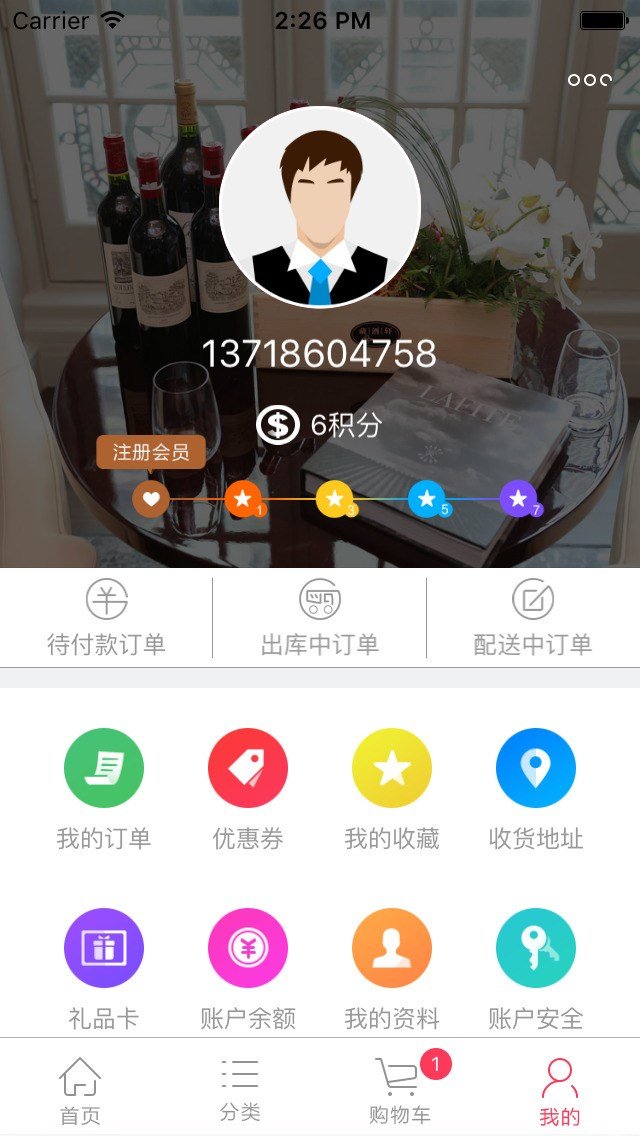View 出库中订单 orders being shipped
The height and width of the screenshot is (1136, 640).
tap(320, 618)
